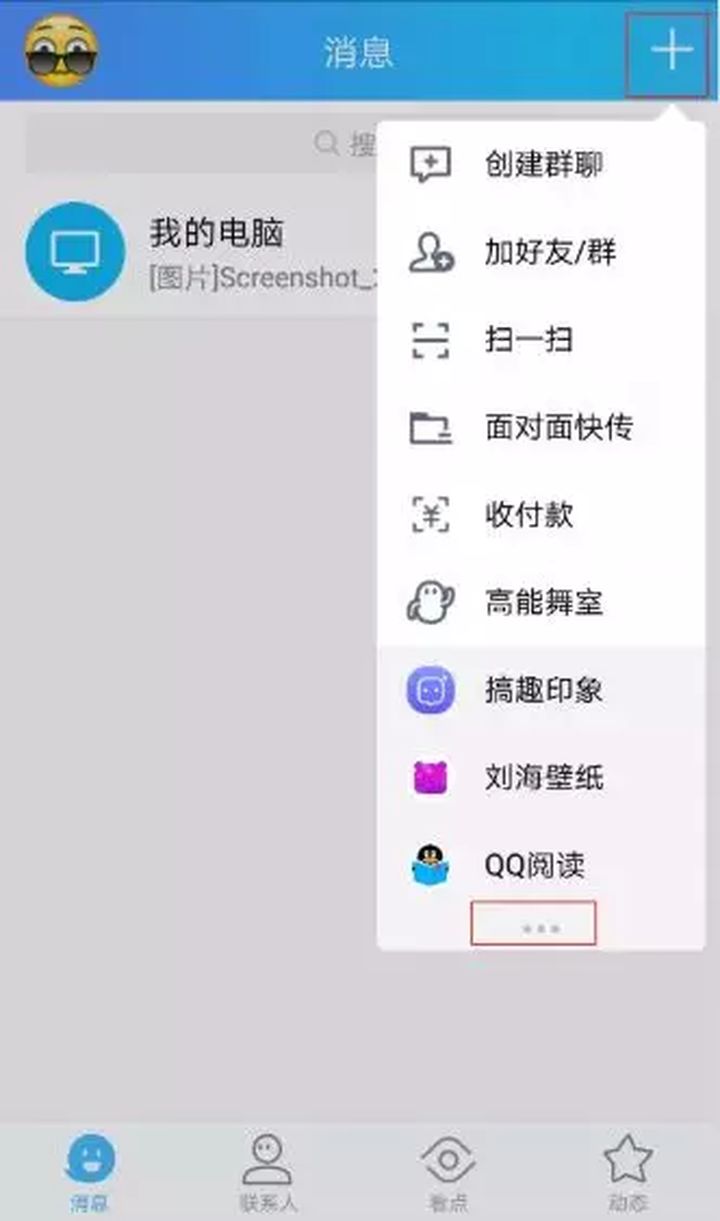The width and height of the screenshot is (720, 1221).
Task: Open 高能舞室 entry
Action: coord(541,603)
